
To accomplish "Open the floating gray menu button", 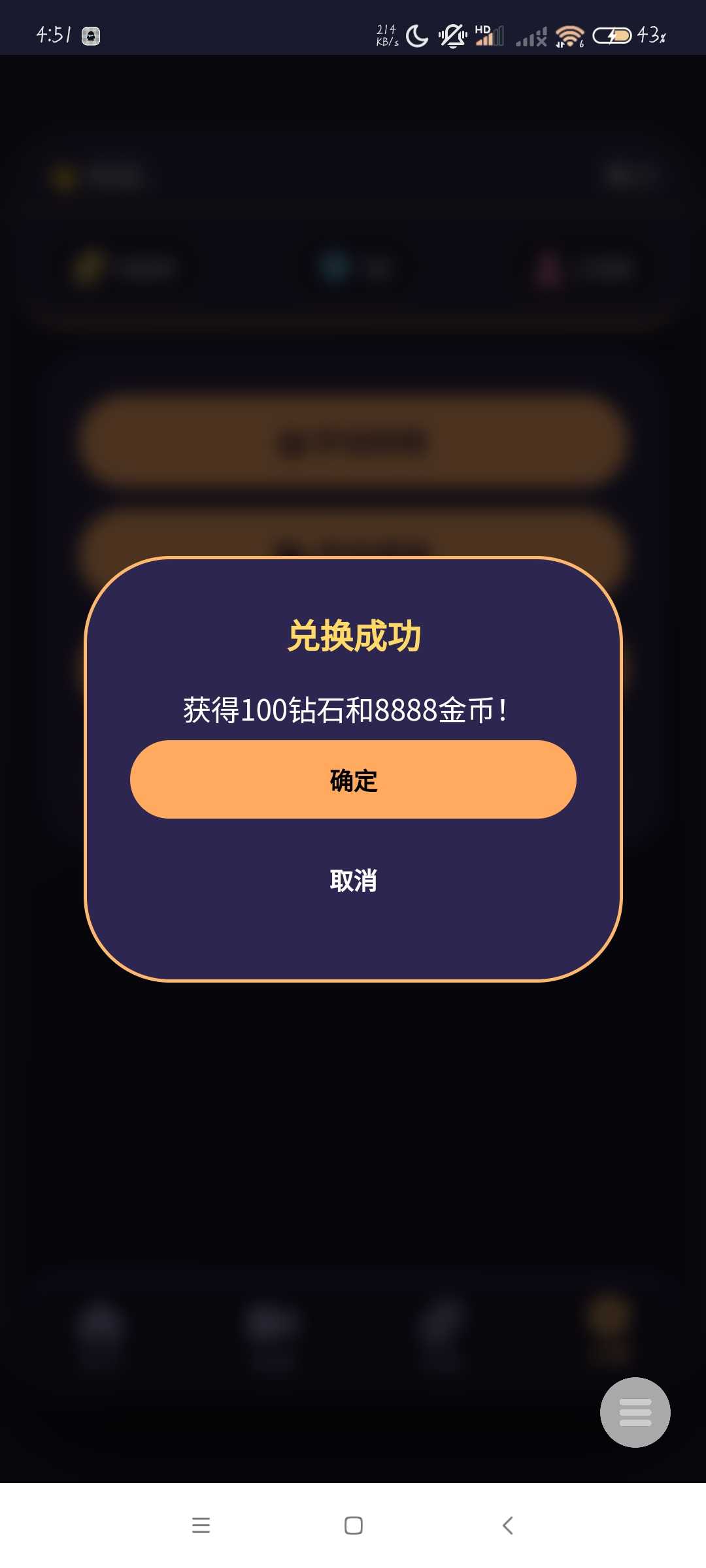I will pos(635,1412).
